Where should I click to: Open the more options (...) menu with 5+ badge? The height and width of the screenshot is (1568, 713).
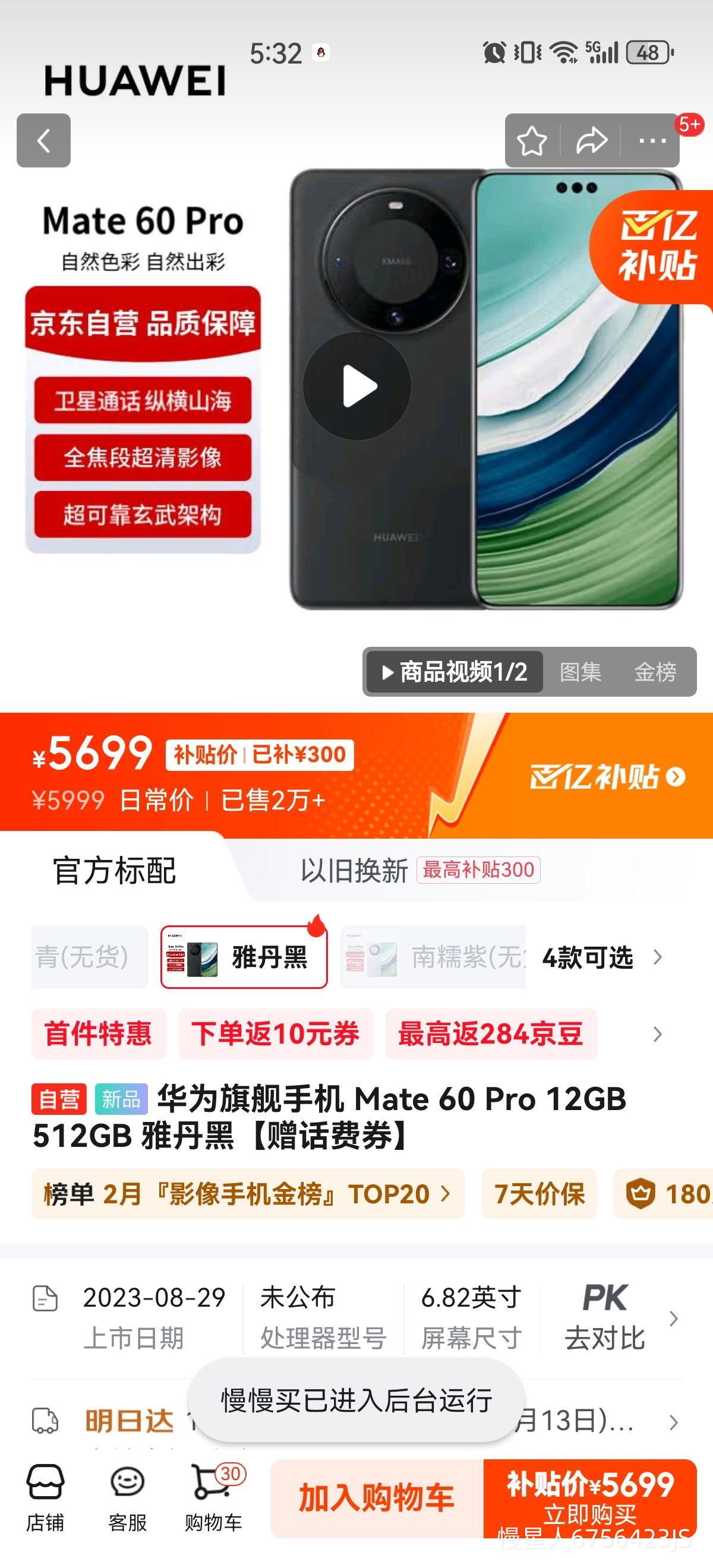coord(652,141)
